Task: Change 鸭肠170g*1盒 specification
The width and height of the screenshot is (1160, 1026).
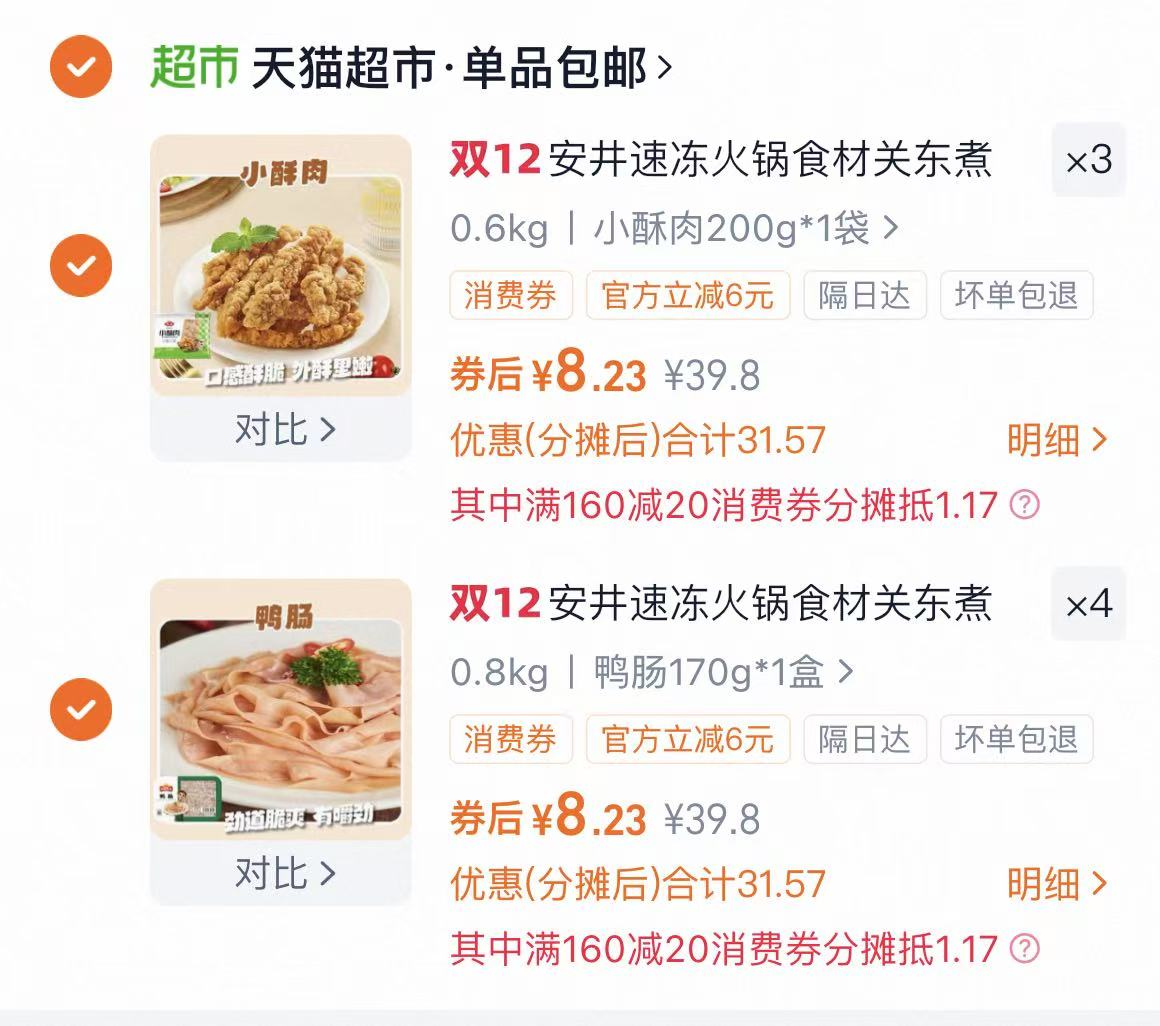Action: pyautogui.click(x=722, y=673)
